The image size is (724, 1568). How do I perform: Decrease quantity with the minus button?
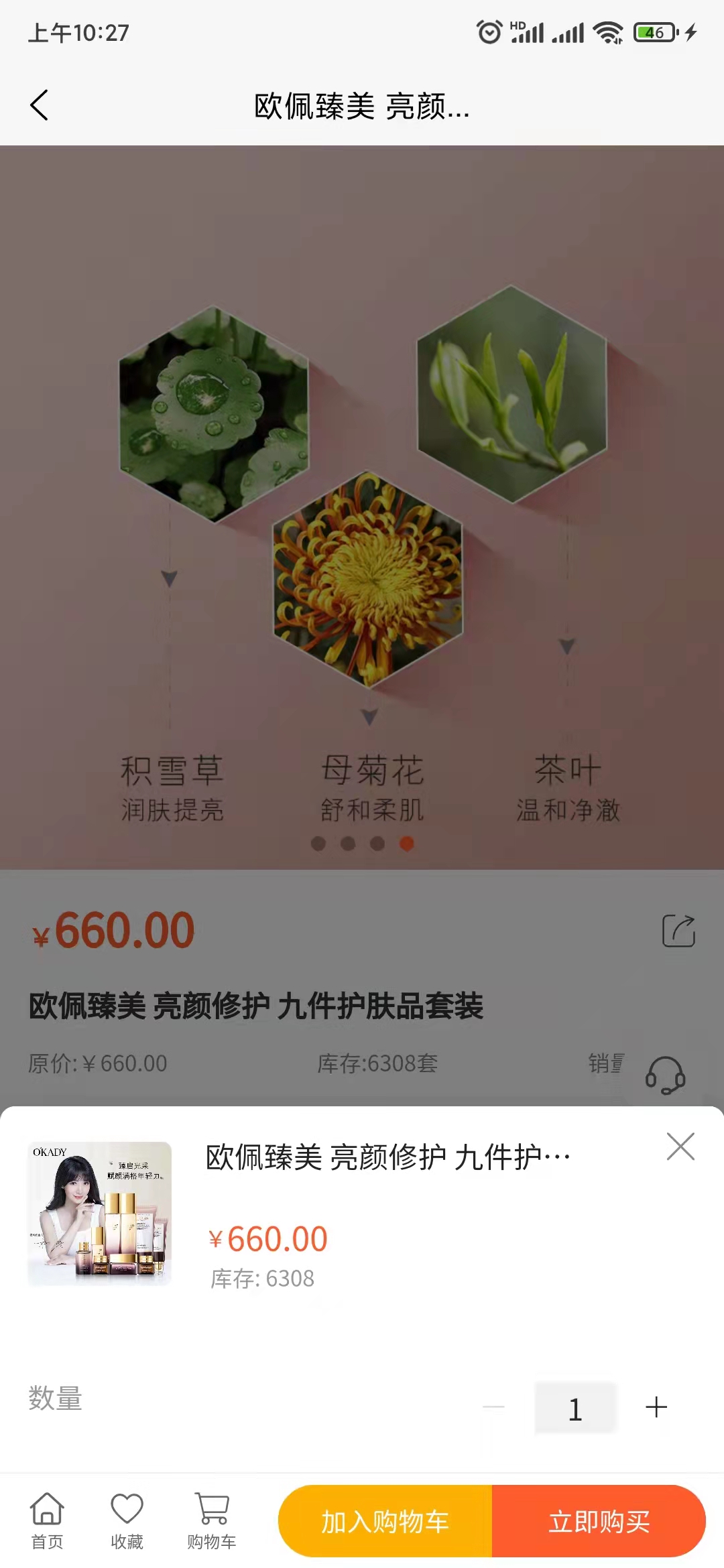[494, 1407]
